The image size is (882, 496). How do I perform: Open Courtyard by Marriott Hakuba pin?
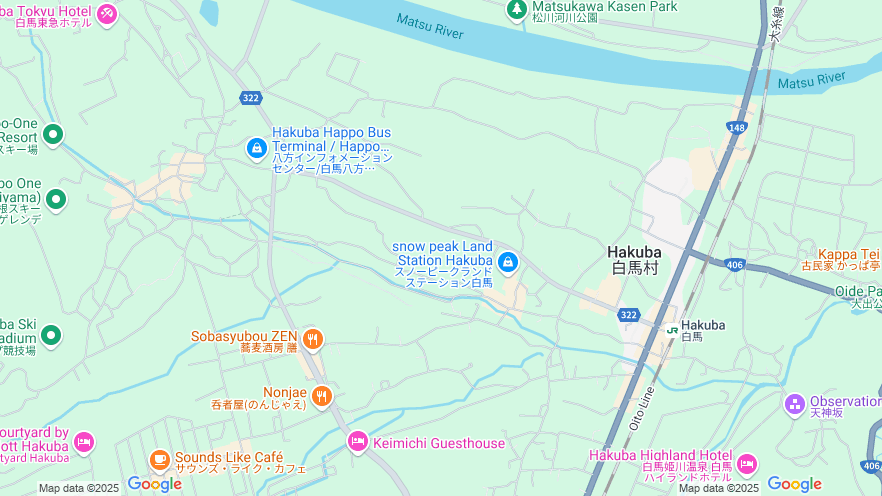84,441
